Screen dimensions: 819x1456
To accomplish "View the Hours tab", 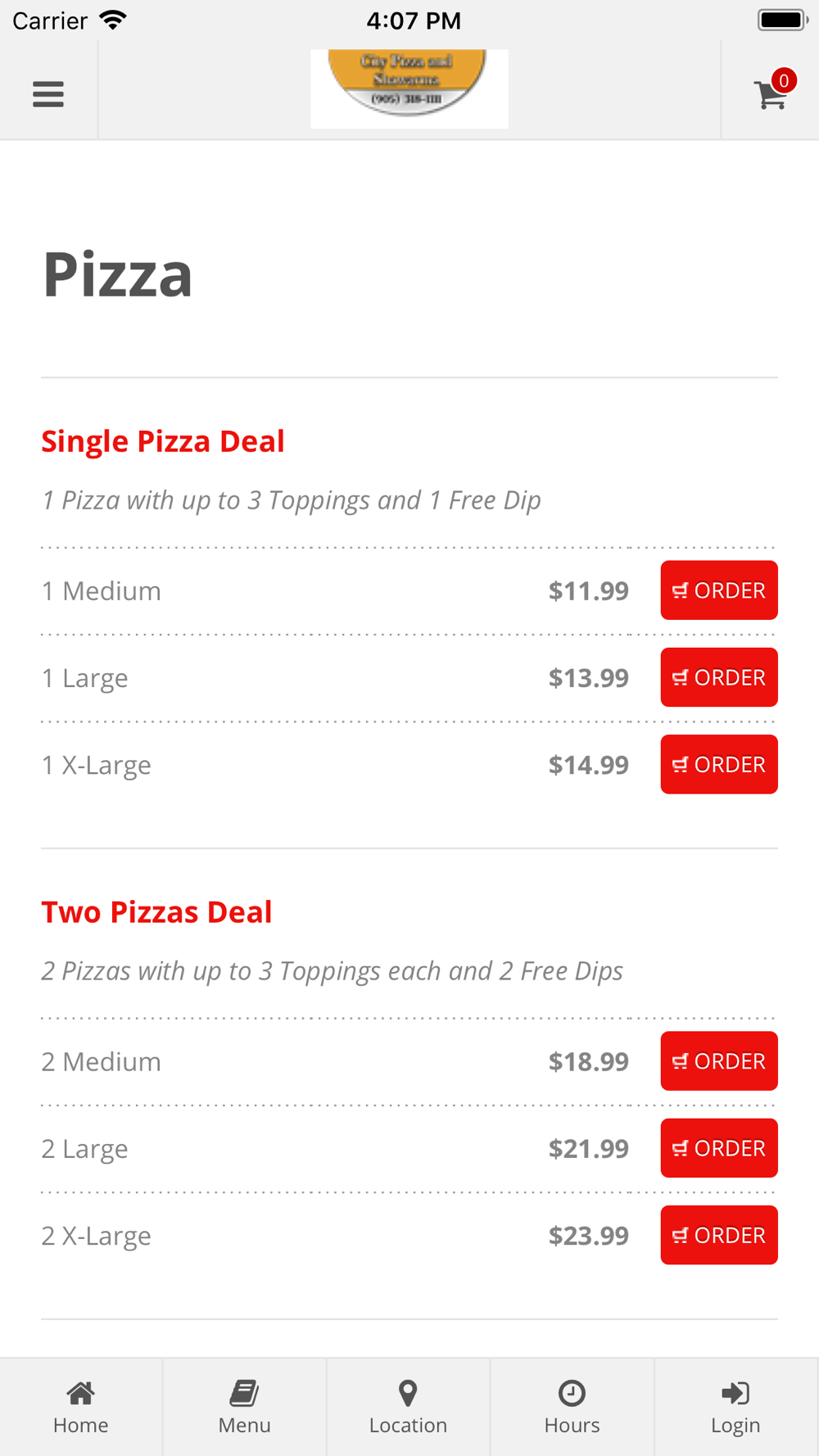I will (572, 1408).
